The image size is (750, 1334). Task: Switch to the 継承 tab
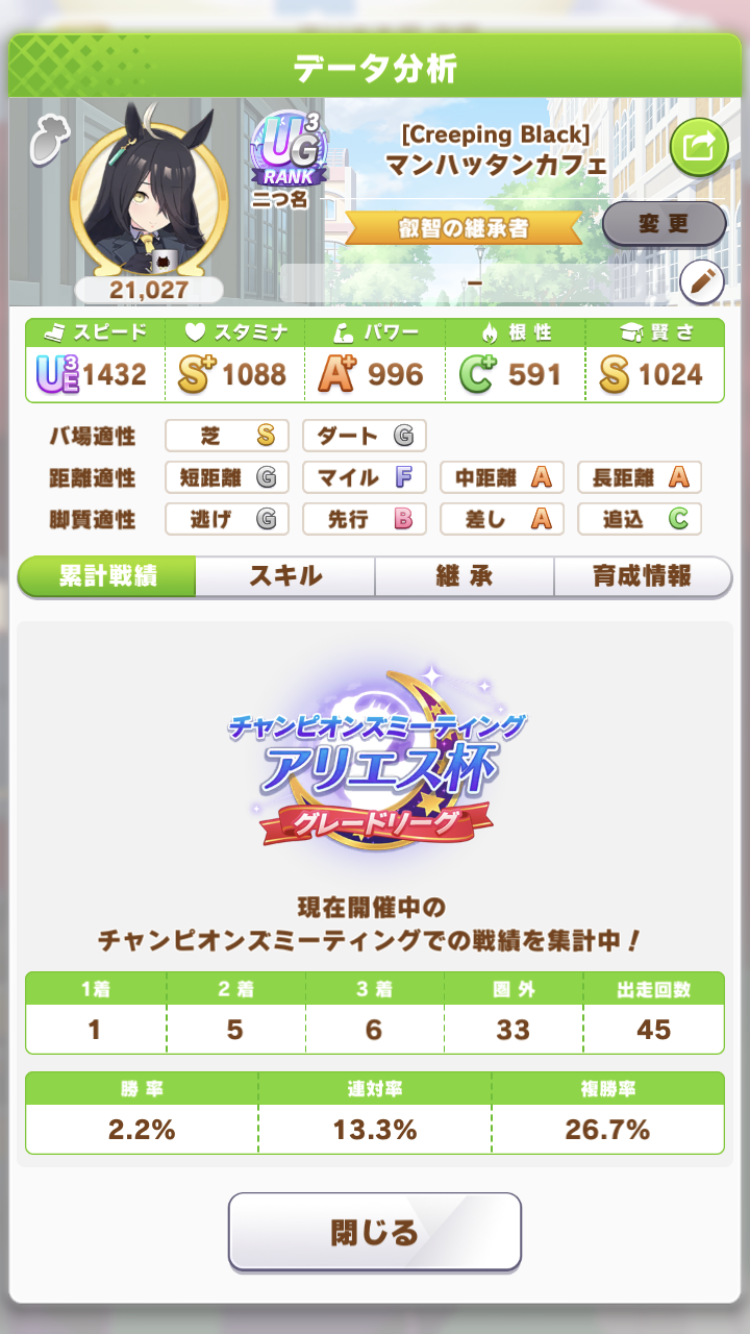464,577
